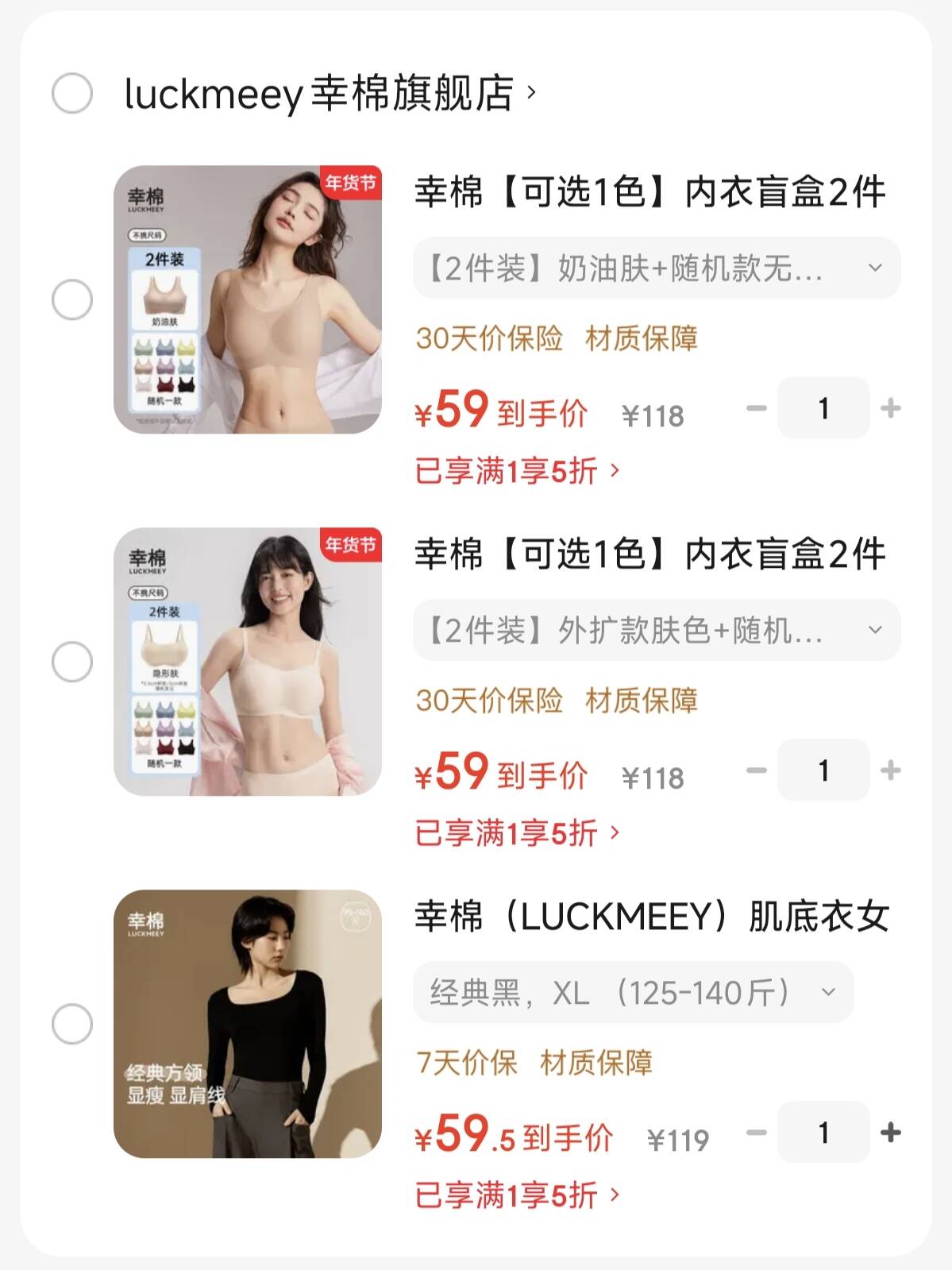Open the first 内衣盲盒2件 product title
Image resolution: width=952 pixels, height=1270 pixels.
(x=651, y=193)
